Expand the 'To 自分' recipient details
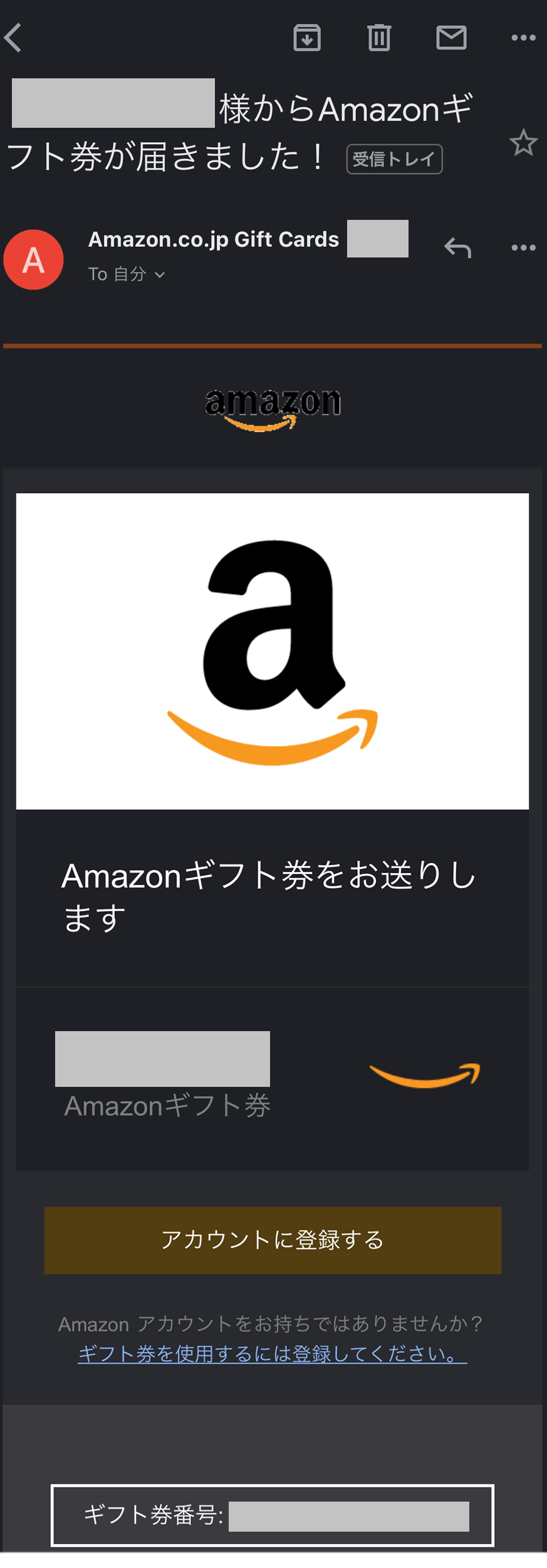Image resolution: width=547 pixels, height=1568 pixels. (127, 274)
